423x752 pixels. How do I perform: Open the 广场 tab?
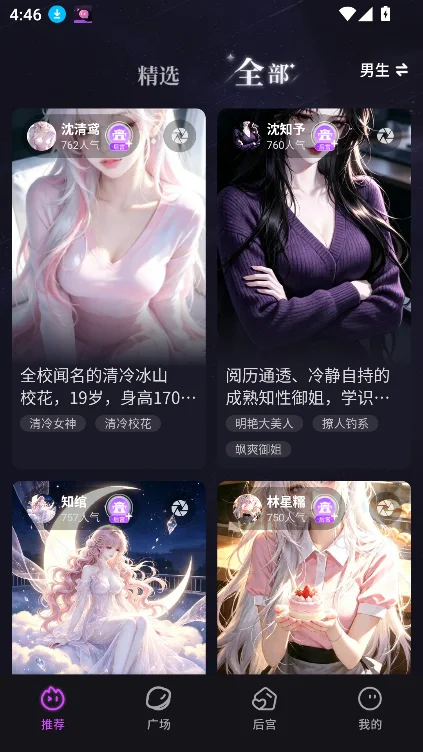pos(159,708)
